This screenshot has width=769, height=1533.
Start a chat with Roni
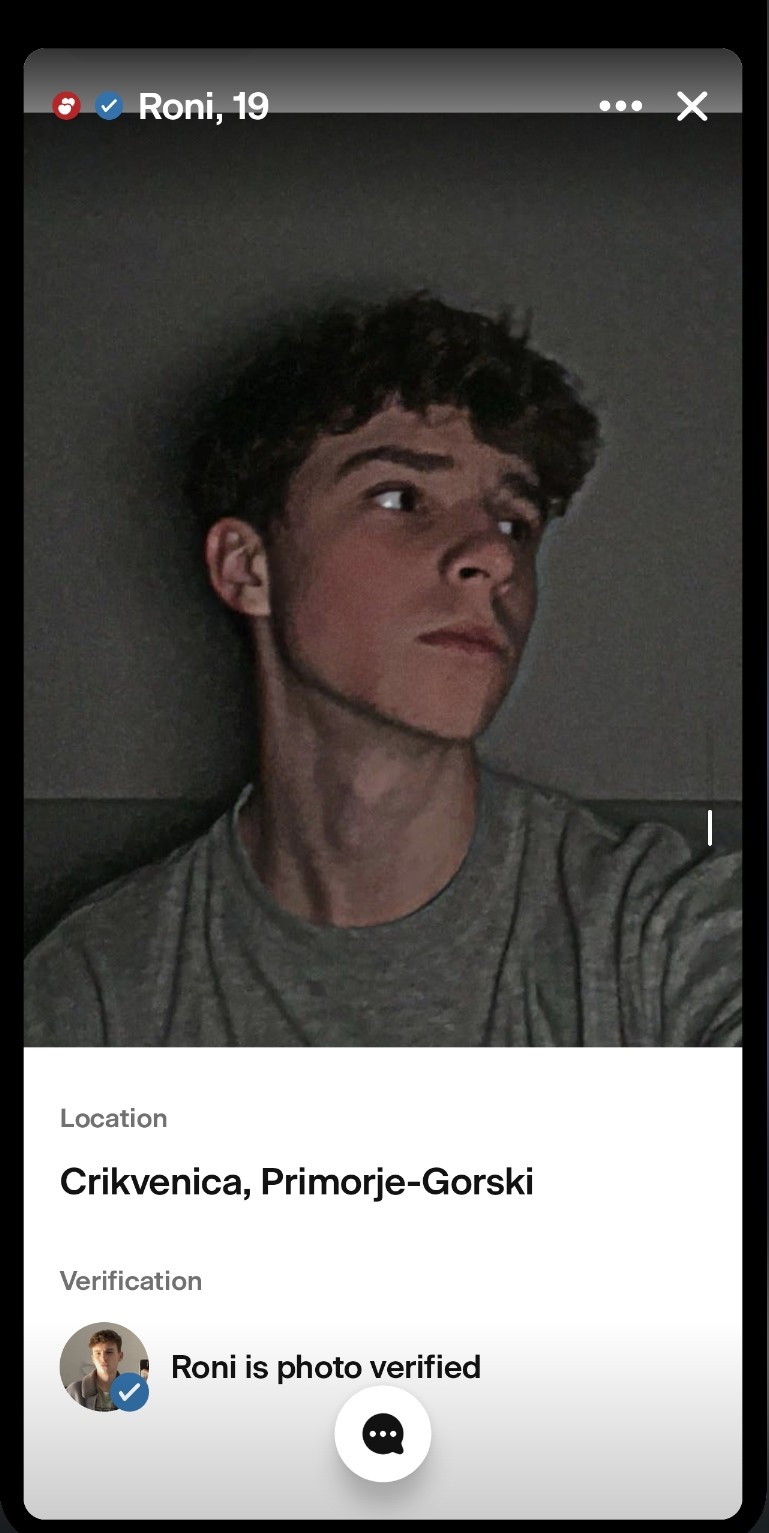(x=383, y=1434)
